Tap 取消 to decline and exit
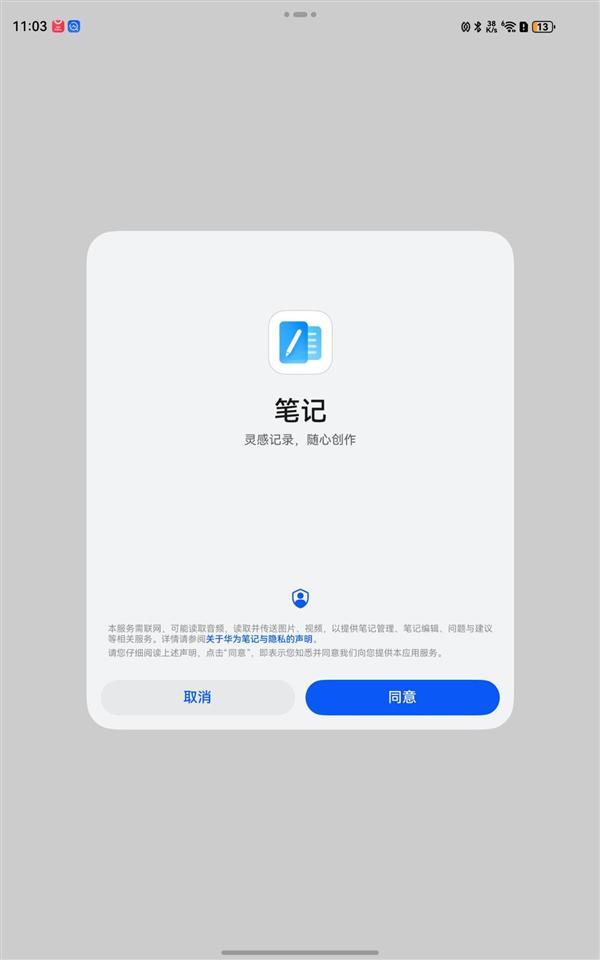Image resolution: width=600 pixels, height=960 pixels. pyautogui.click(x=197, y=697)
